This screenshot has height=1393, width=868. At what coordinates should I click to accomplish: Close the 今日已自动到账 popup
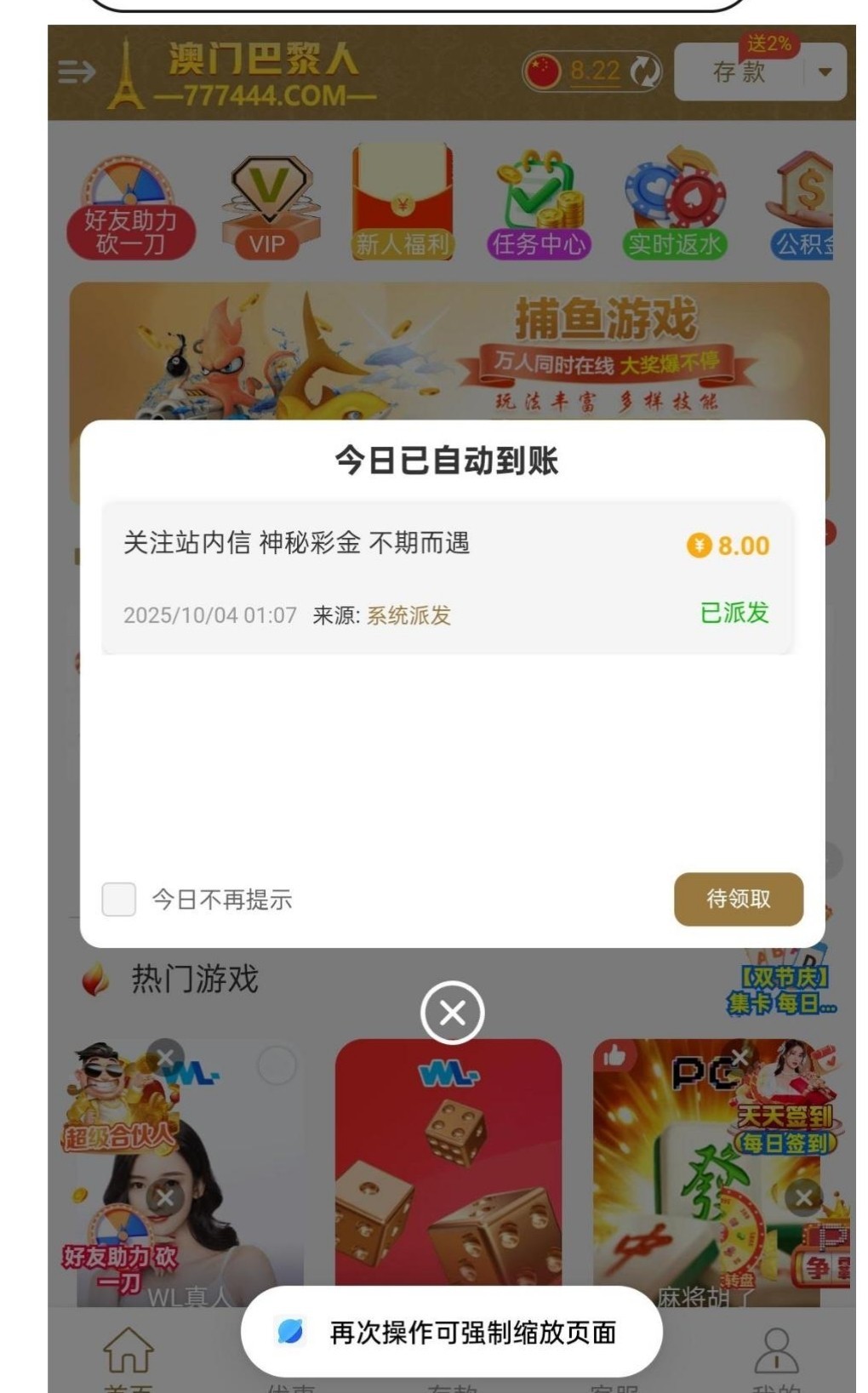click(x=452, y=1012)
